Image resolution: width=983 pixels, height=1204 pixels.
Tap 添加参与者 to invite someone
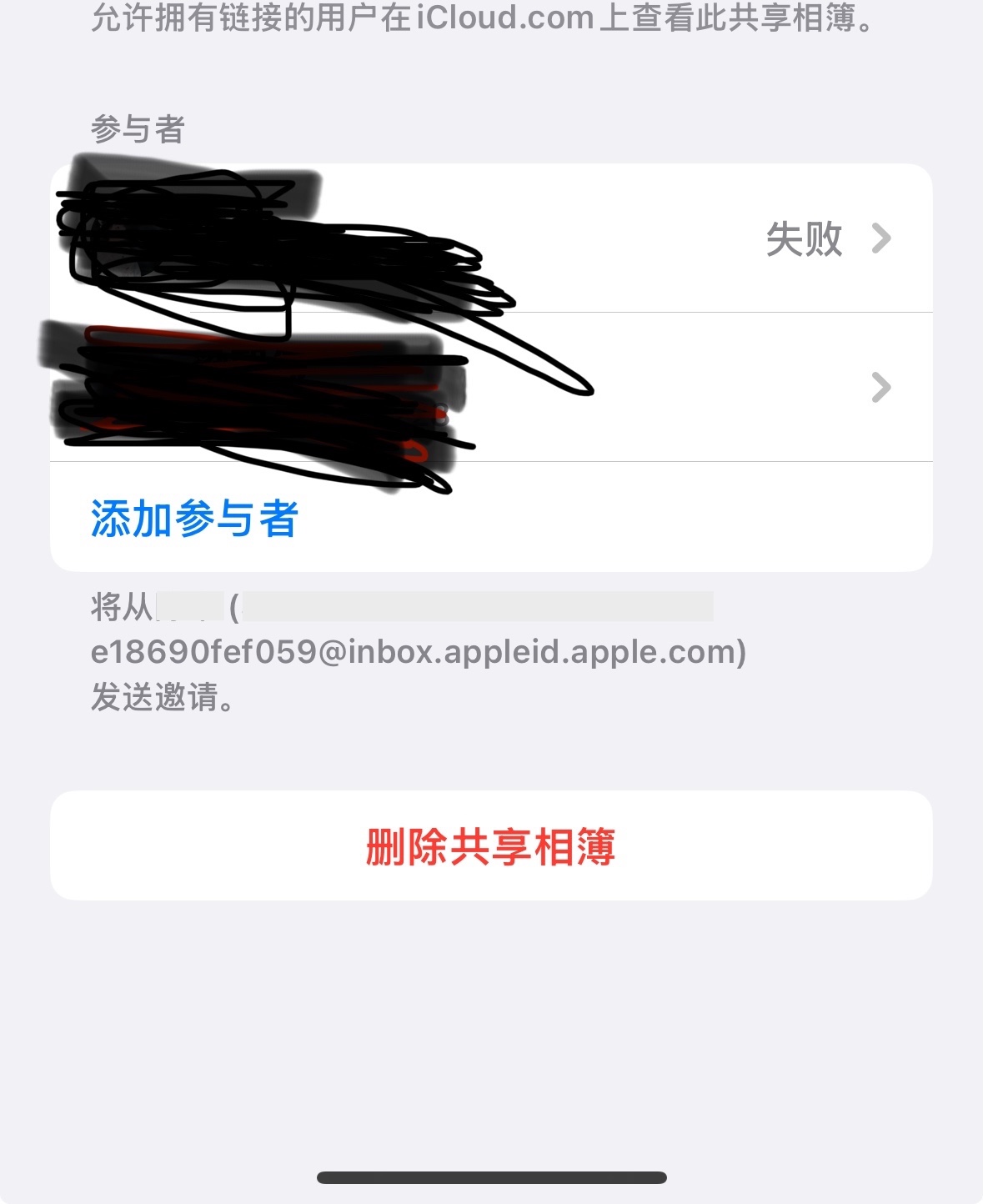pos(194,519)
